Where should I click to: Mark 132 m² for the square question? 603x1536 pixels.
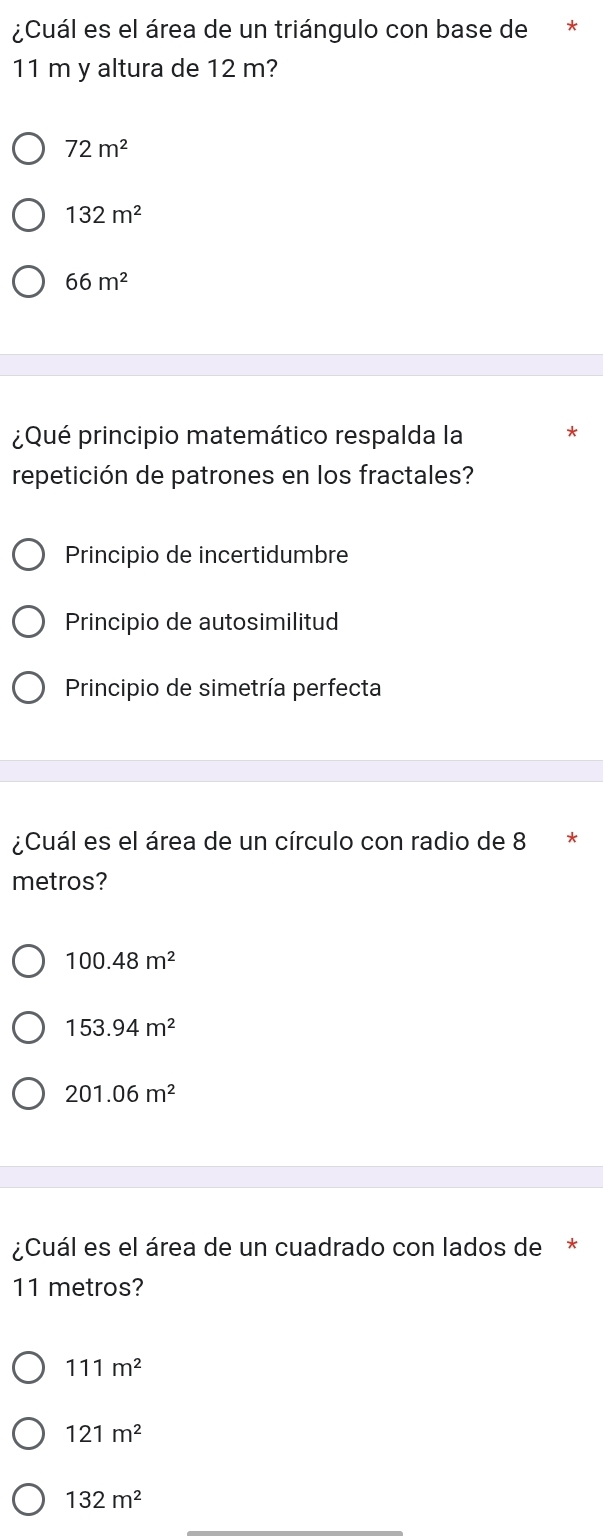[x=29, y=1500]
